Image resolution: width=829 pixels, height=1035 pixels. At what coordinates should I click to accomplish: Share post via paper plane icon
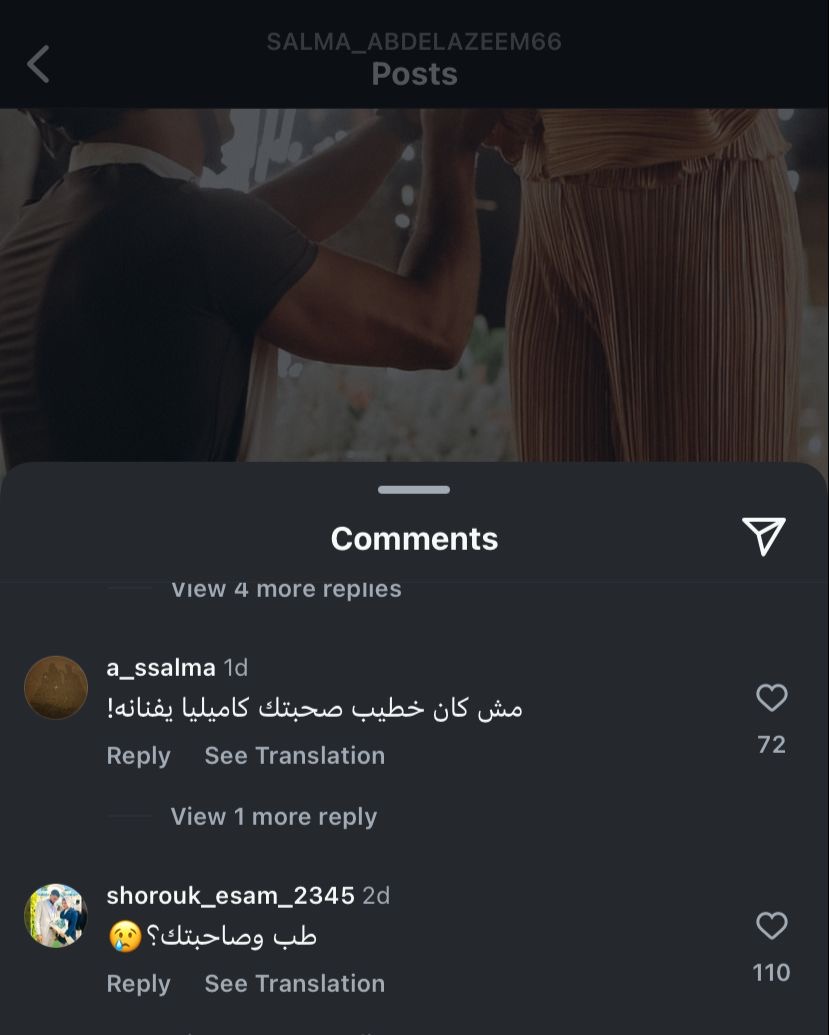pos(763,537)
